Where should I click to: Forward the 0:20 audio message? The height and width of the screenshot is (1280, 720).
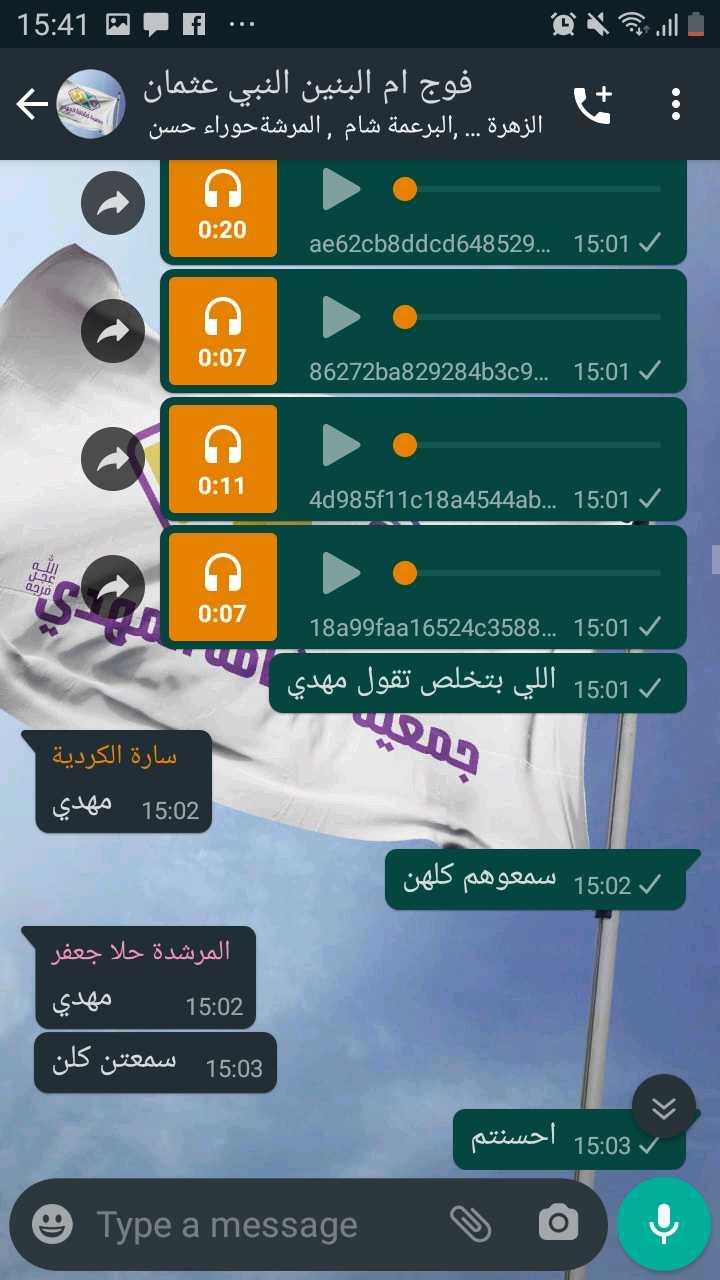tap(112, 204)
